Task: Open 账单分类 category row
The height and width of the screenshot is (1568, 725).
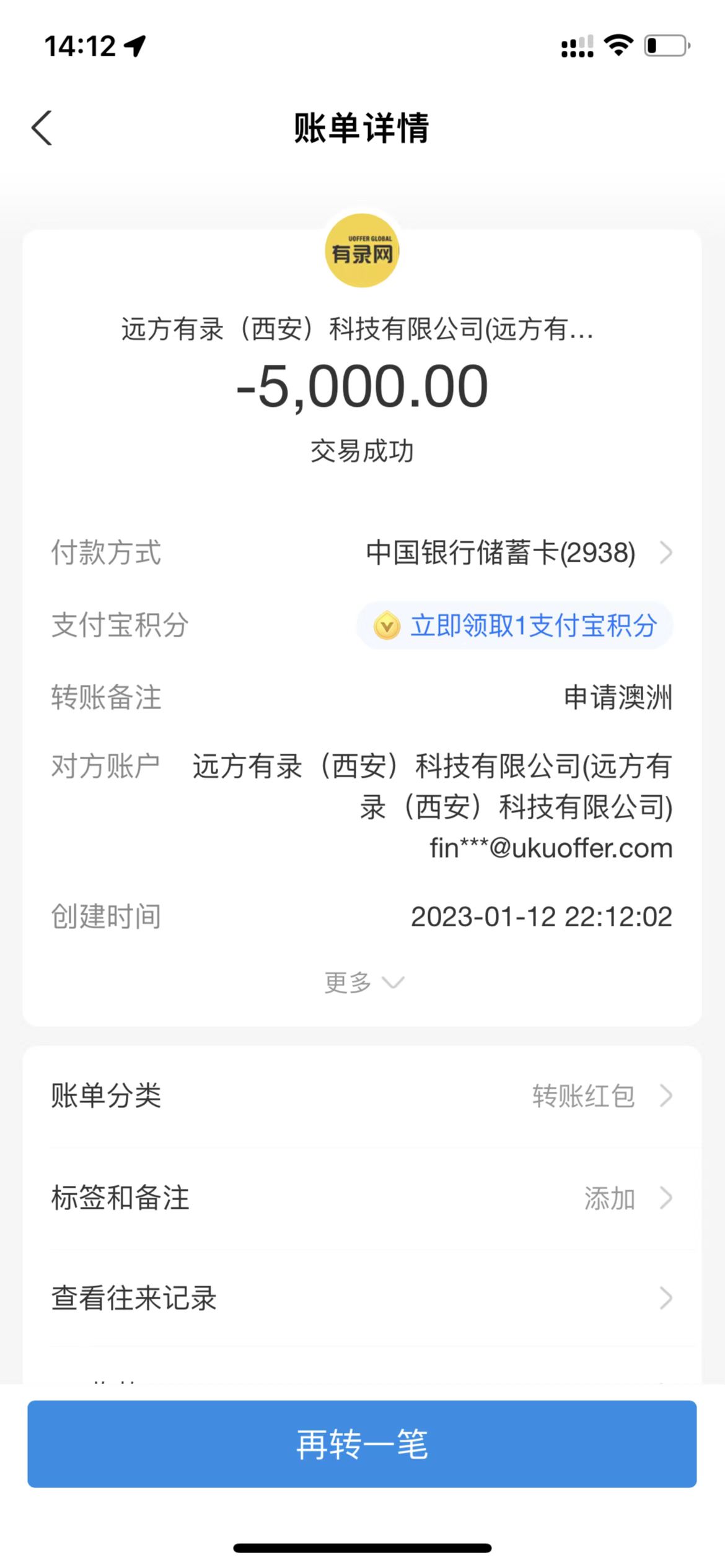Action: (362, 1095)
